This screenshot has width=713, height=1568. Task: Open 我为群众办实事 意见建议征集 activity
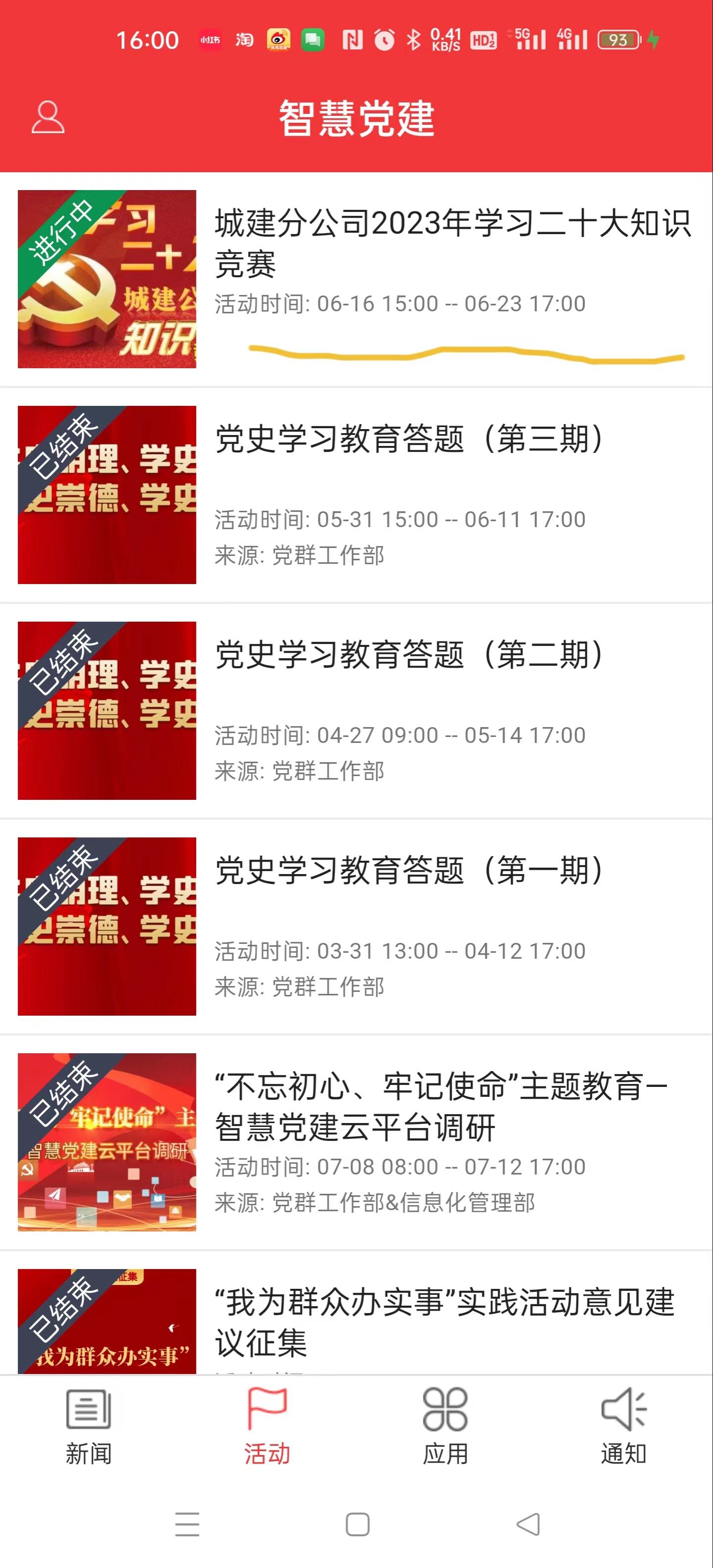coord(445,1322)
